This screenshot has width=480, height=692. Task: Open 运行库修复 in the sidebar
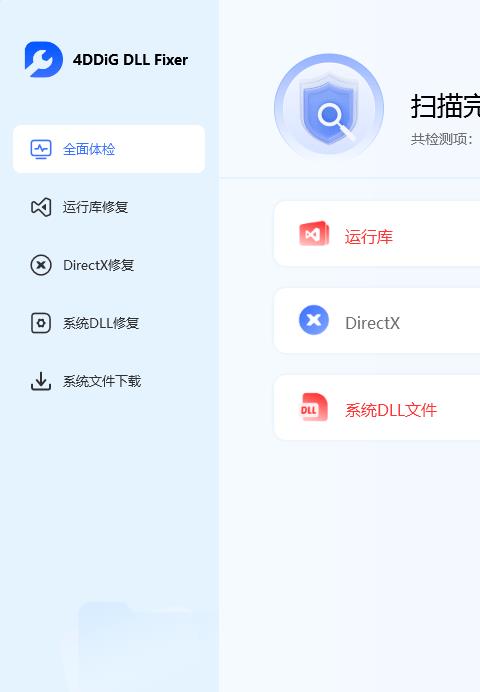[x=109, y=207]
